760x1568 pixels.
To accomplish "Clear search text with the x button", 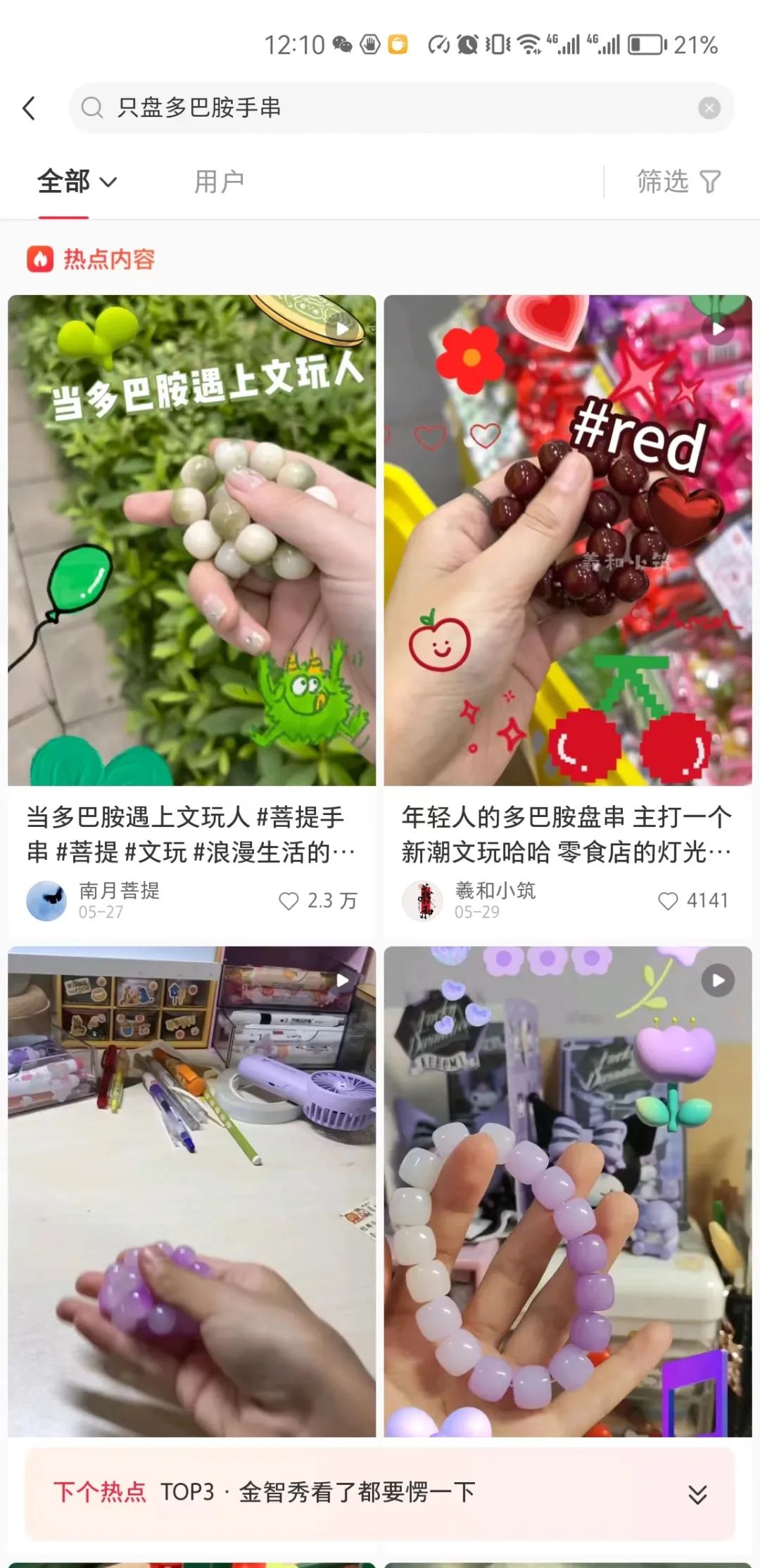I will pos(708,107).
